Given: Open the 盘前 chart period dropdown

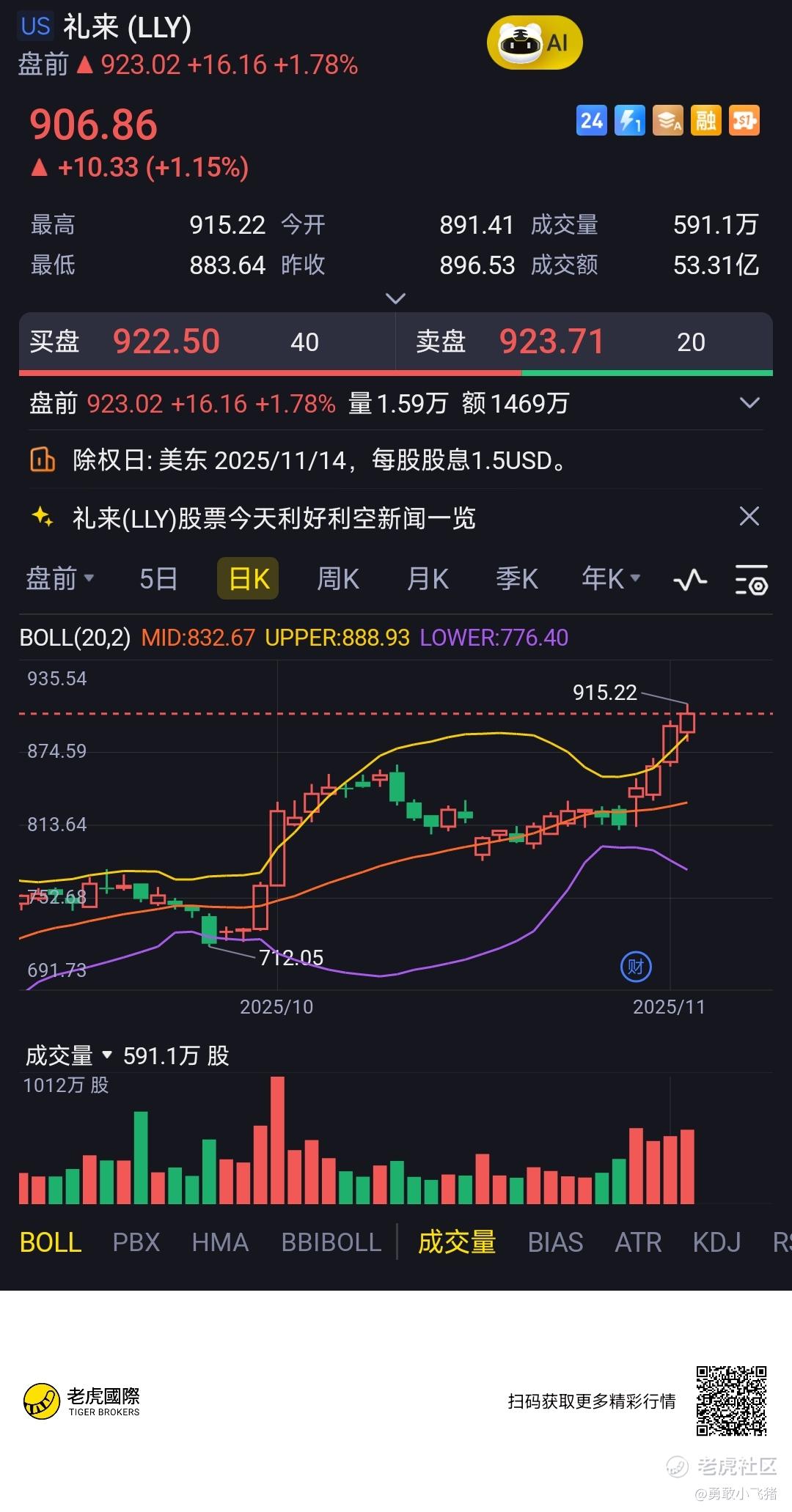Looking at the screenshot, I should 60,579.
